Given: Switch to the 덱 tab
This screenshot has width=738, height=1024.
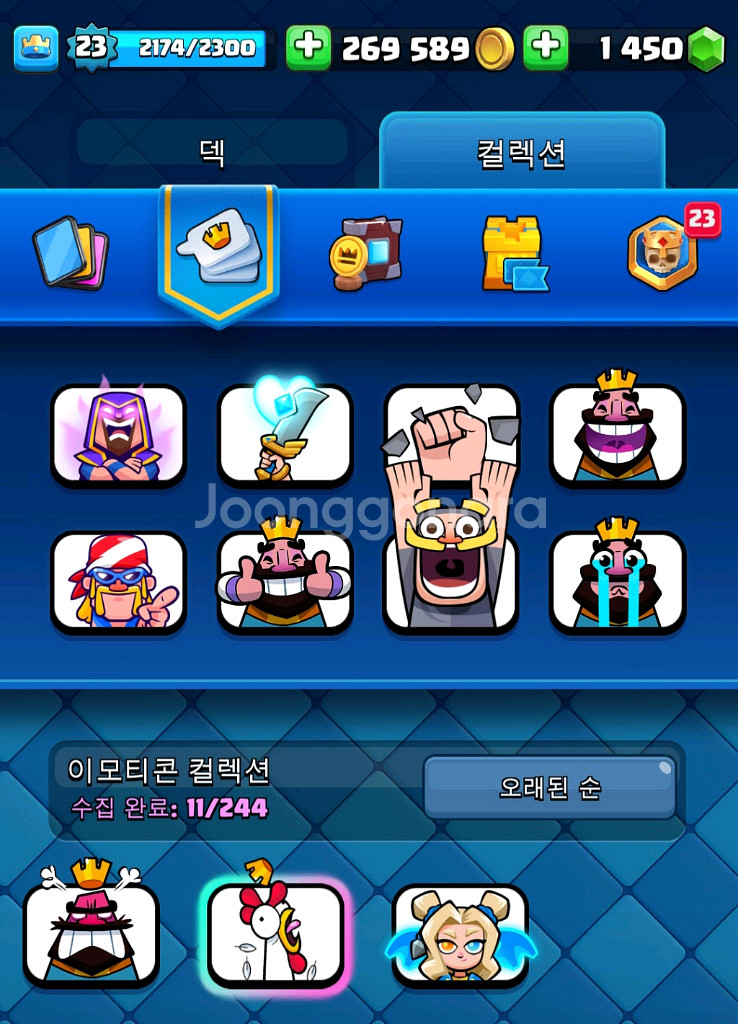Looking at the screenshot, I should tap(212, 150).
